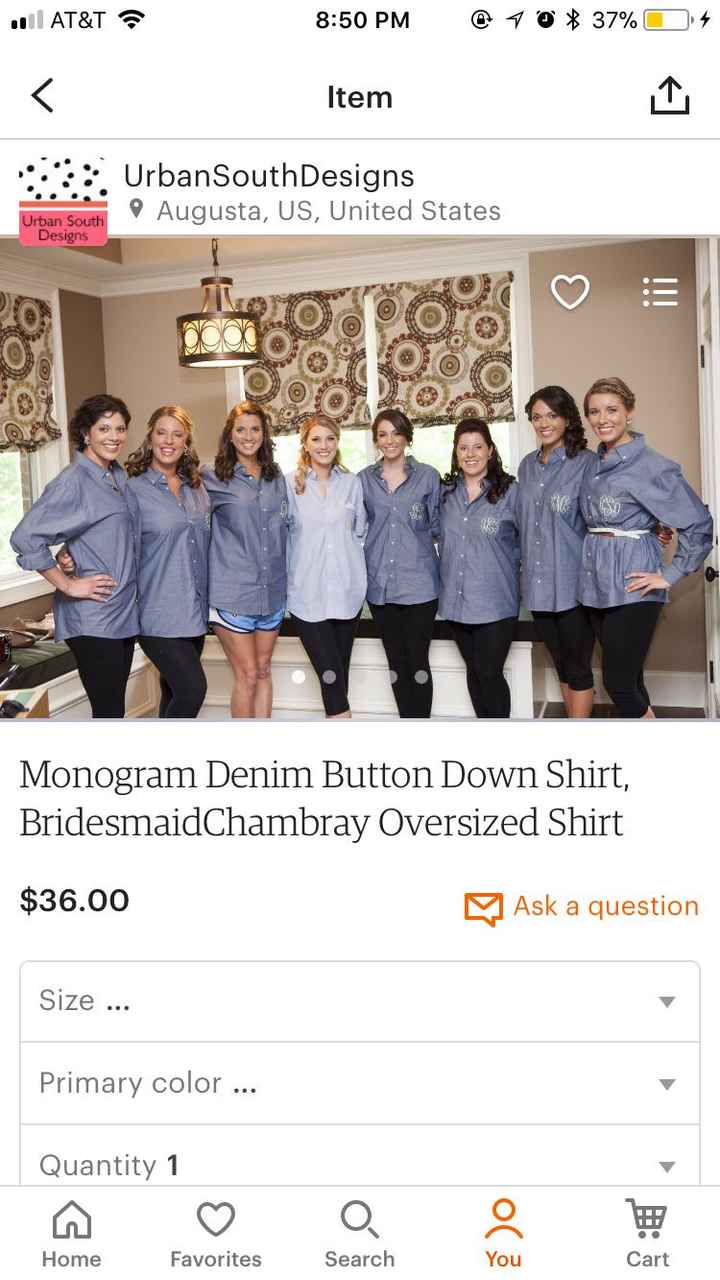Tap the location pin next to Augusta
The width and height of the screenshot is (720, 1280).
[x=135, y=210]
